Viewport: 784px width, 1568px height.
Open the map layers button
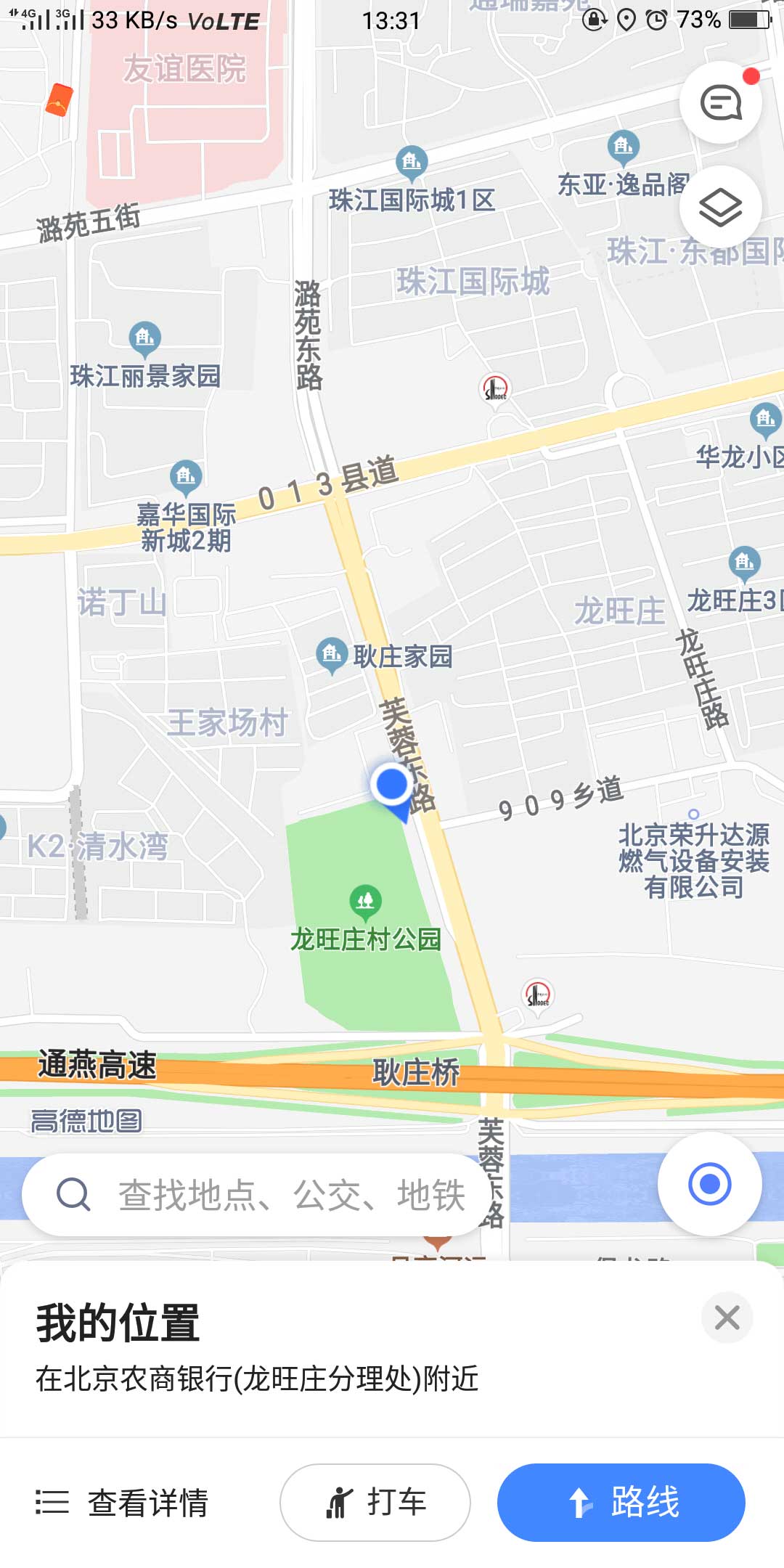click(720, 207)
